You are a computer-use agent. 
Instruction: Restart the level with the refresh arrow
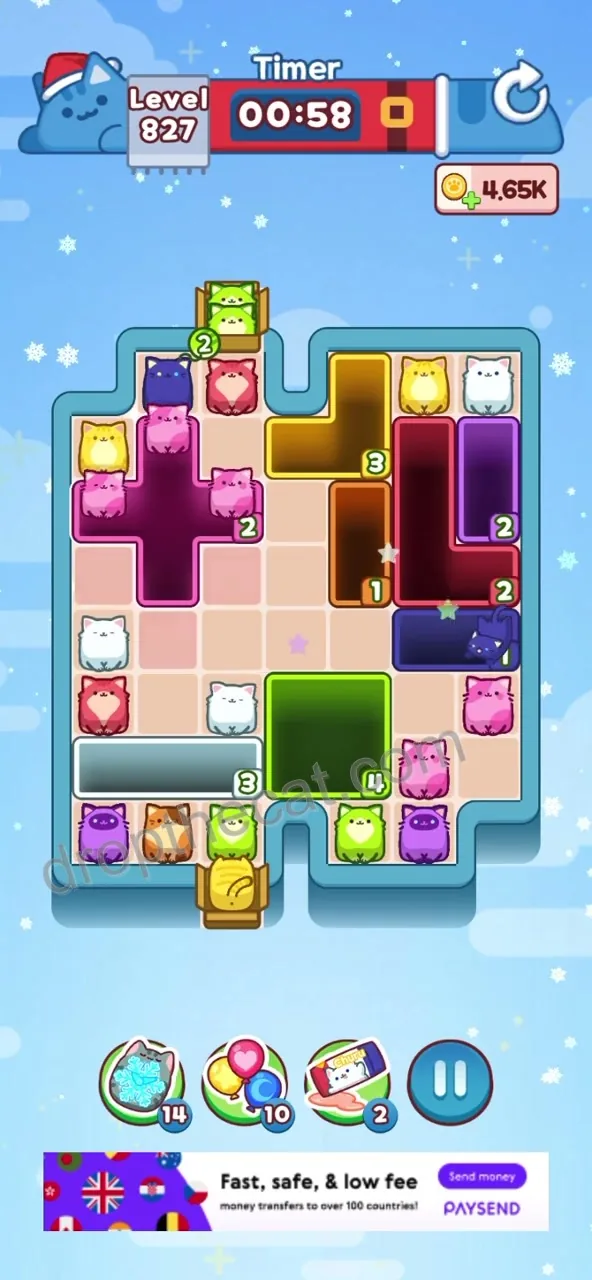pyautogui.click(x=520, y=95)
